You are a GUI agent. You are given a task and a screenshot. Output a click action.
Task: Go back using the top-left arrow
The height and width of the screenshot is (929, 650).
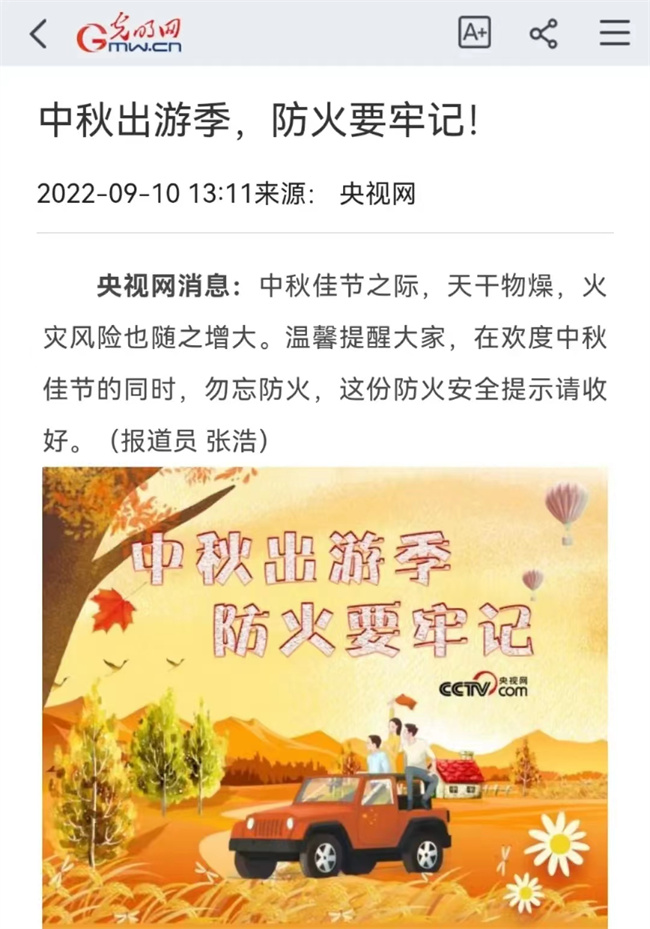click(x=38, y=34)
